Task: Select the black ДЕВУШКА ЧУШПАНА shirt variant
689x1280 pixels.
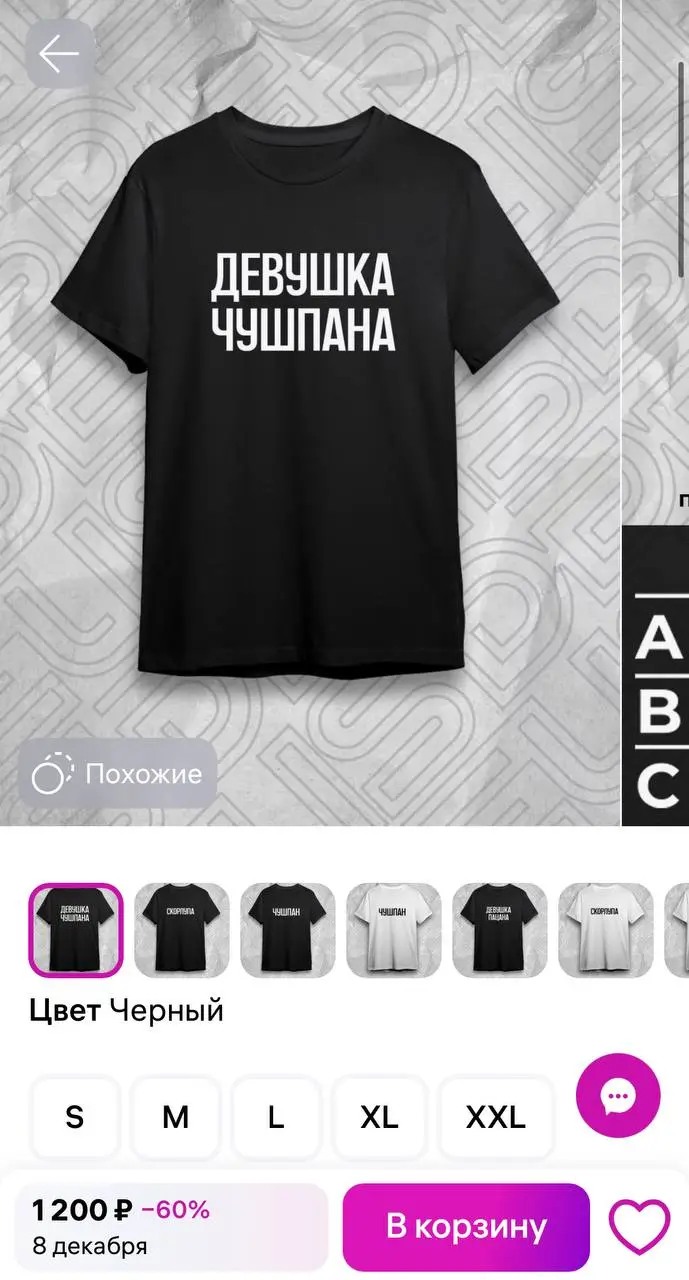Action: (76, 930)
